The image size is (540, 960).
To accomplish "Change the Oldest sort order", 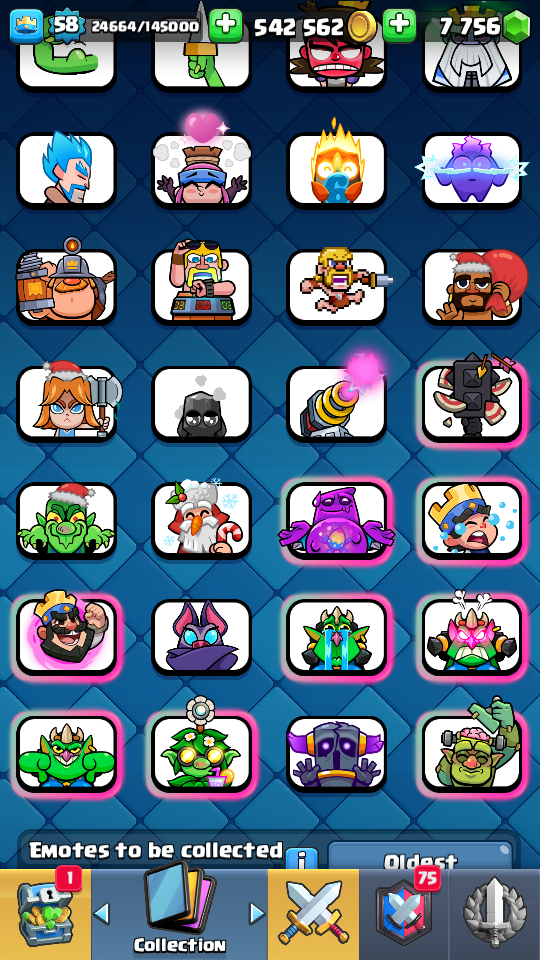I will (420, 856).
